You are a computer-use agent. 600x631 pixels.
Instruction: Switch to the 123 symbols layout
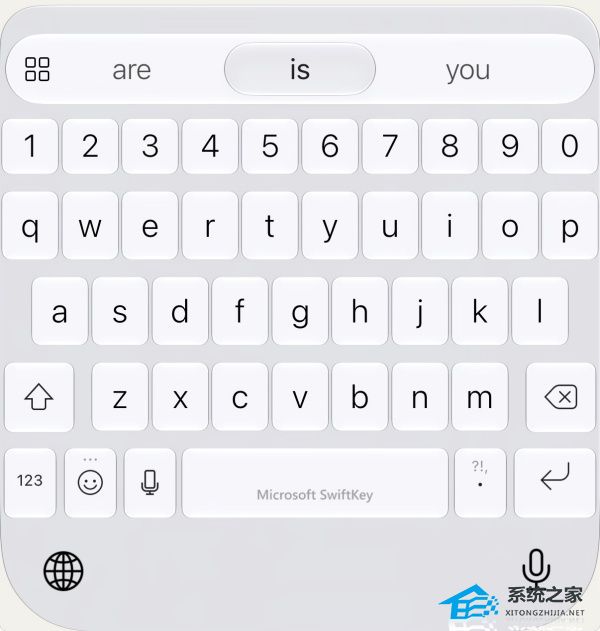point(30,482)
